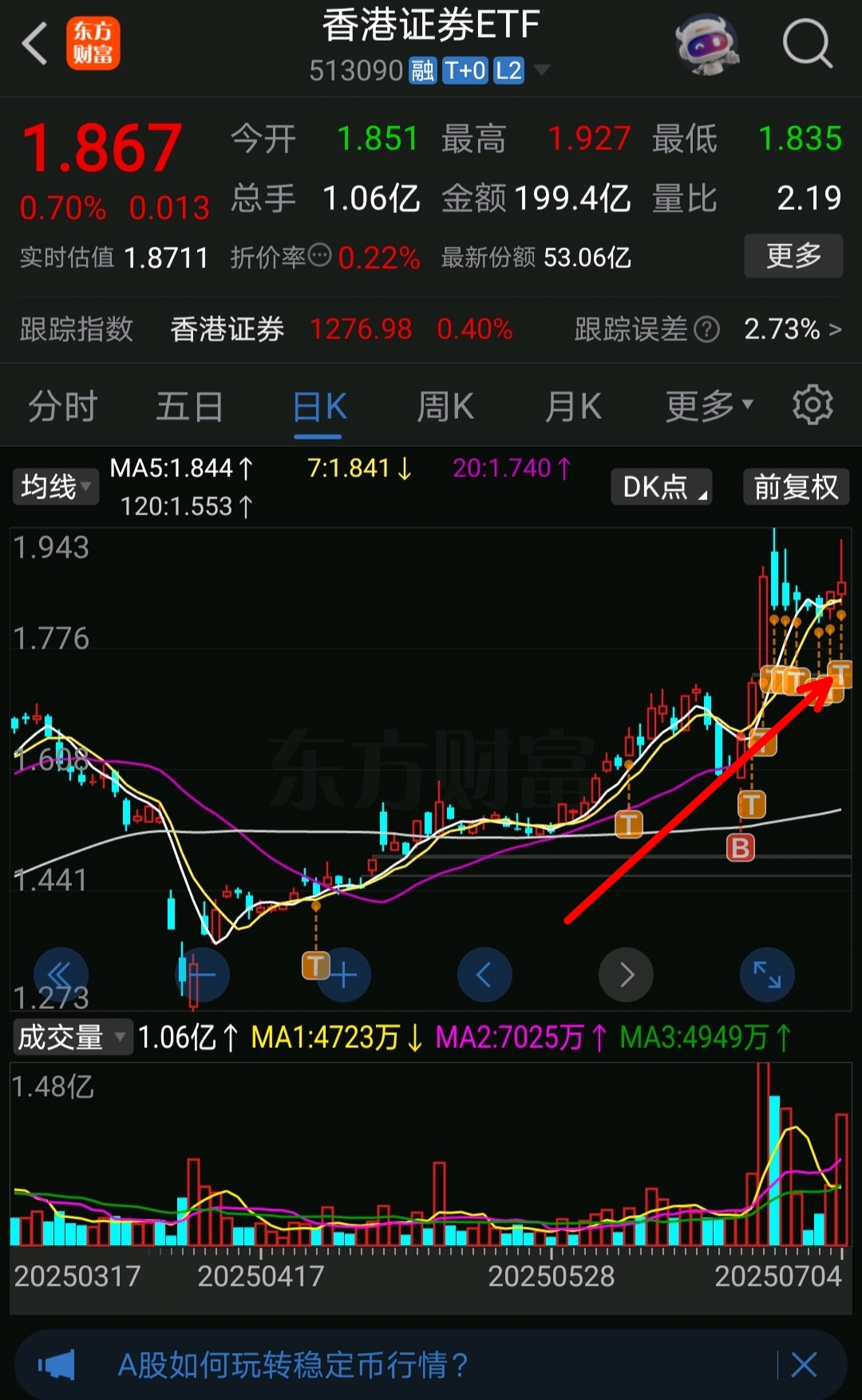Open the 成交量 indicator dropdown
This screenshot has width=862, height=1400.
point(70,1037)
